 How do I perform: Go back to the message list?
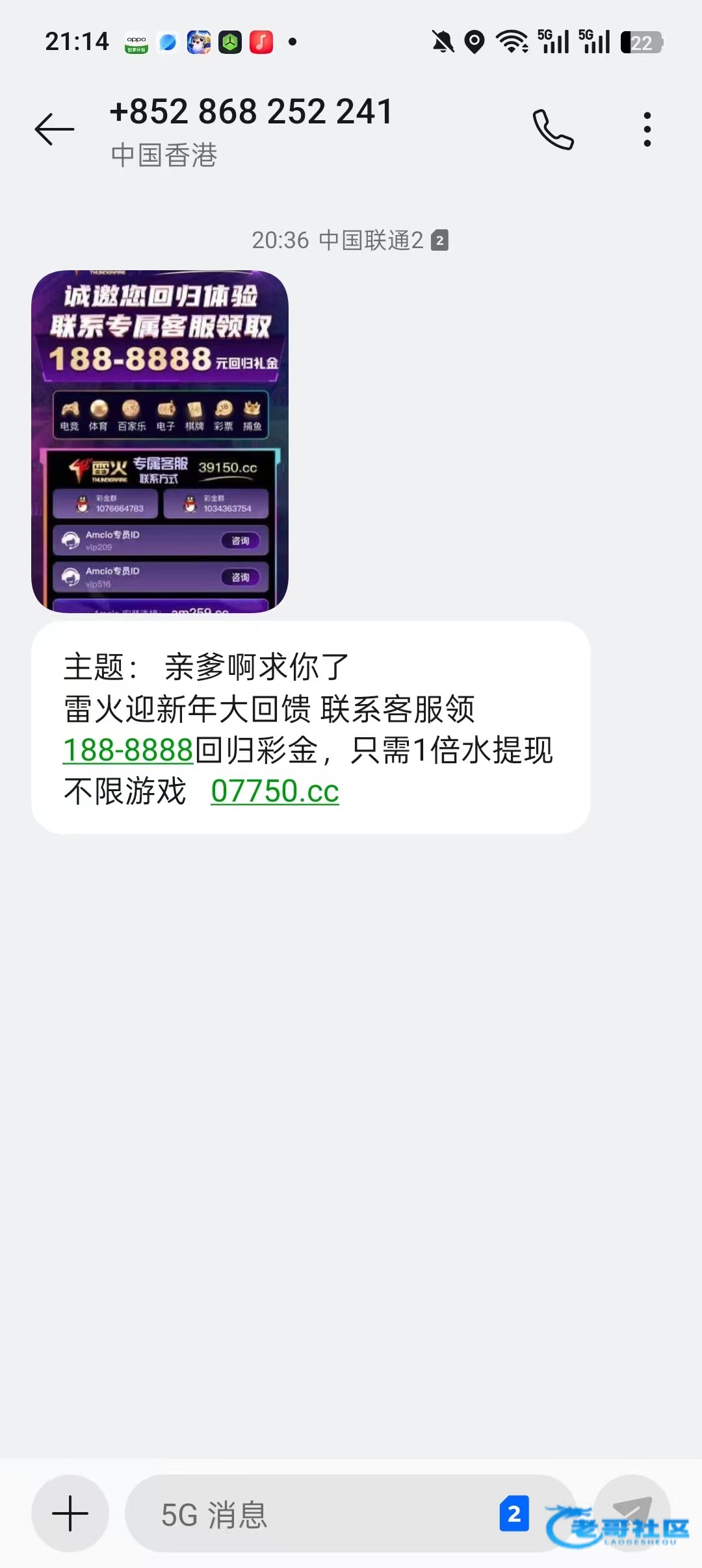(54, 129)
